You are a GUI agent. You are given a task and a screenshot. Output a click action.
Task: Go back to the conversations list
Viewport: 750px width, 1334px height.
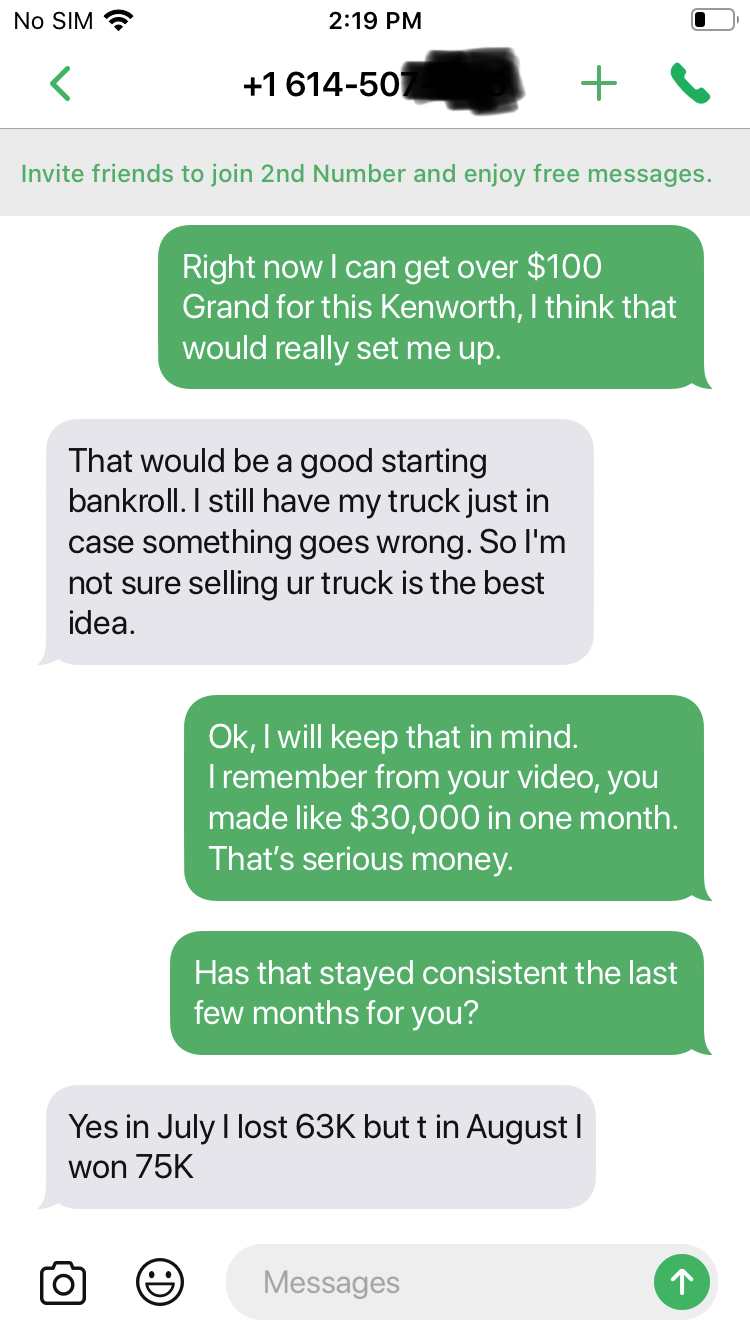pos(60,84)
